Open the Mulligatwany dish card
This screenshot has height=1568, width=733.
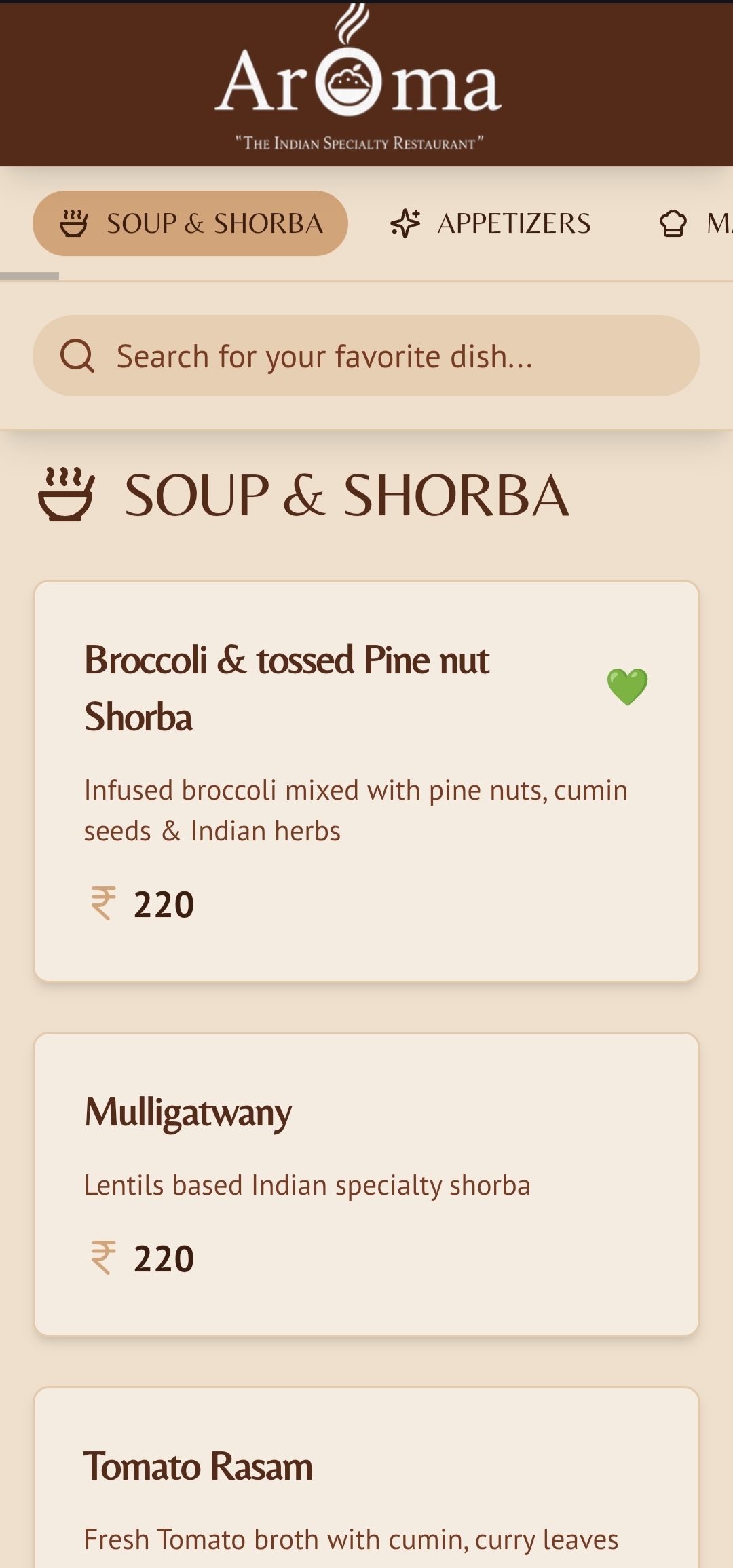click(x=366, y=1184)
